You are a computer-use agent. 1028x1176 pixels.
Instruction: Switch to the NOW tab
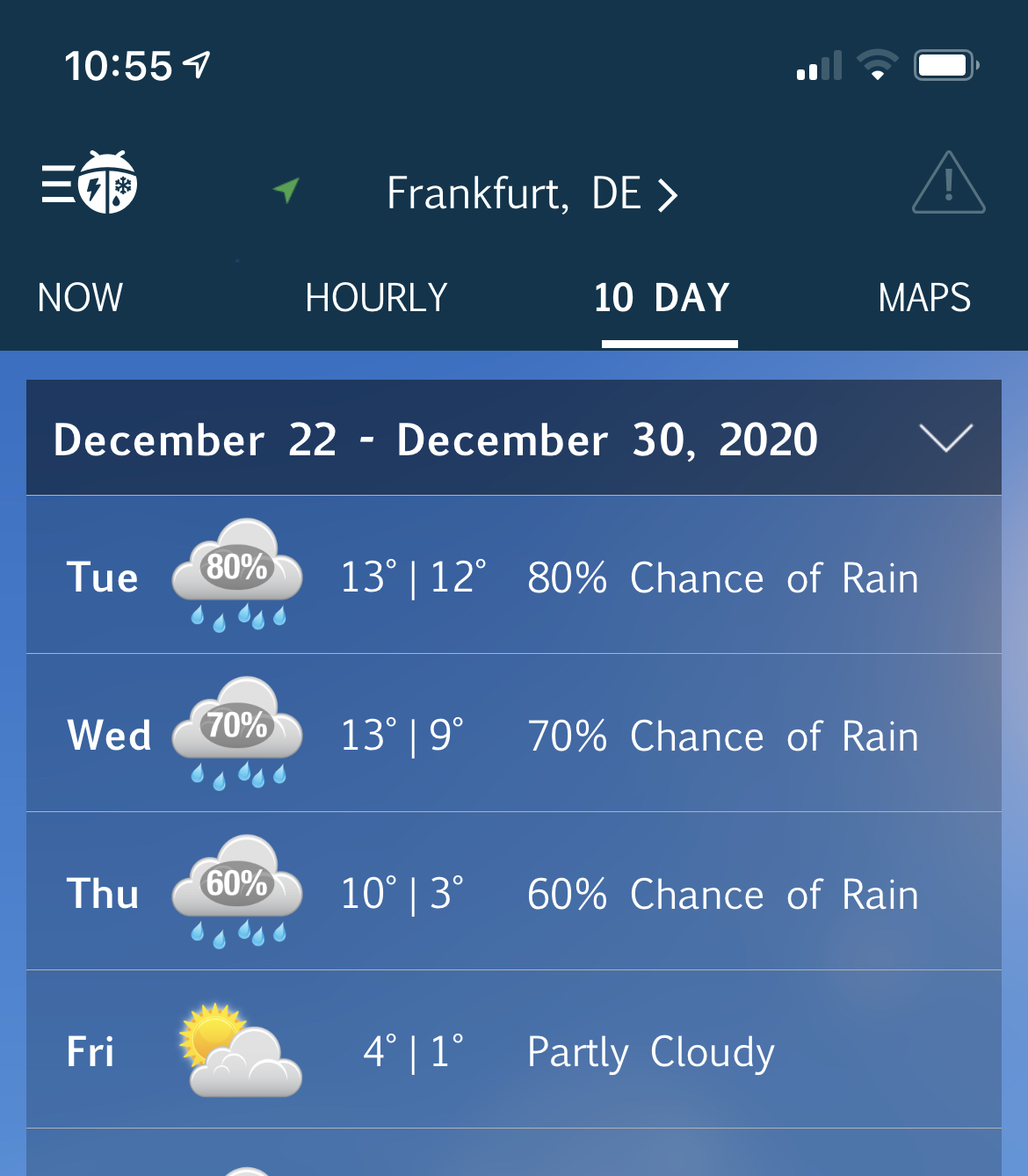80,298
